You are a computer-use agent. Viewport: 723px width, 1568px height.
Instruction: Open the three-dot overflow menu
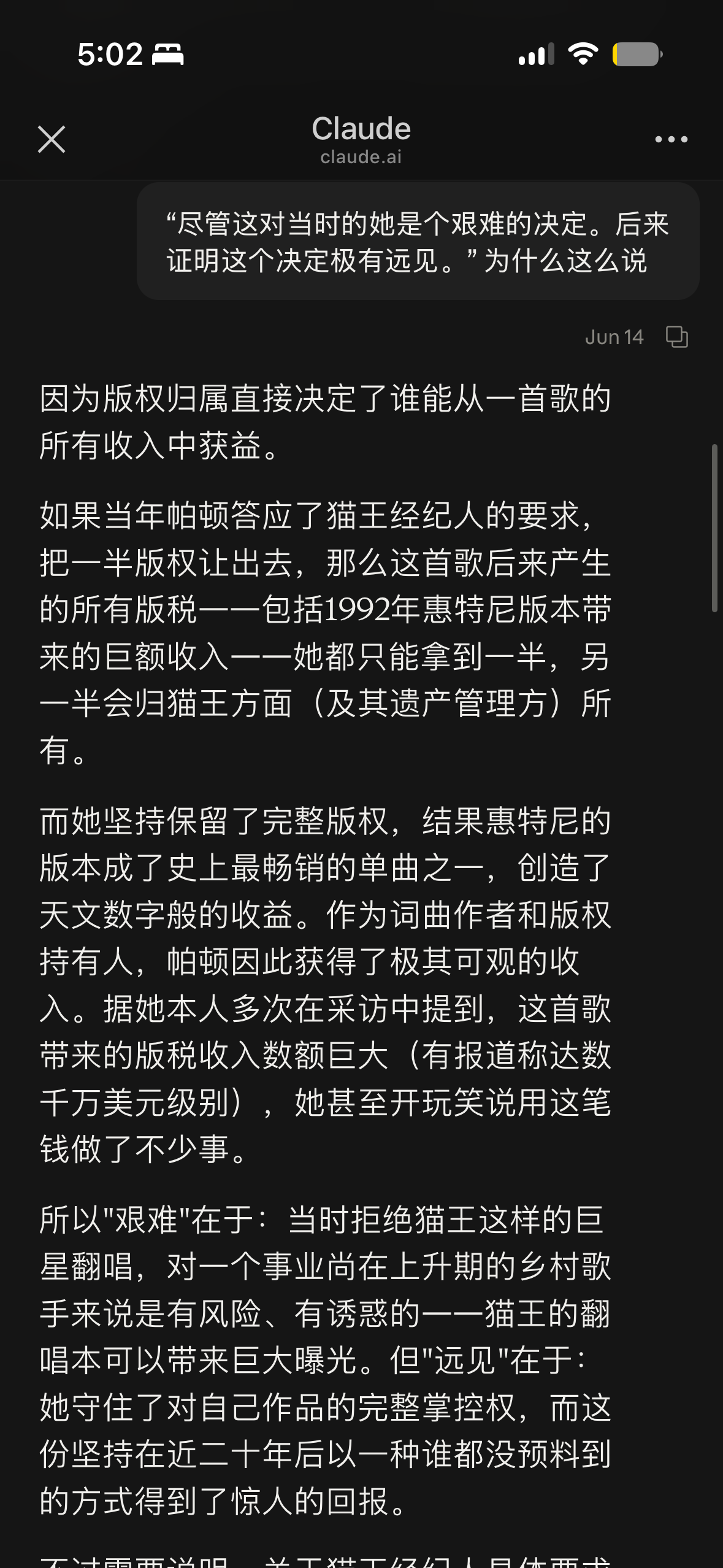671,140
